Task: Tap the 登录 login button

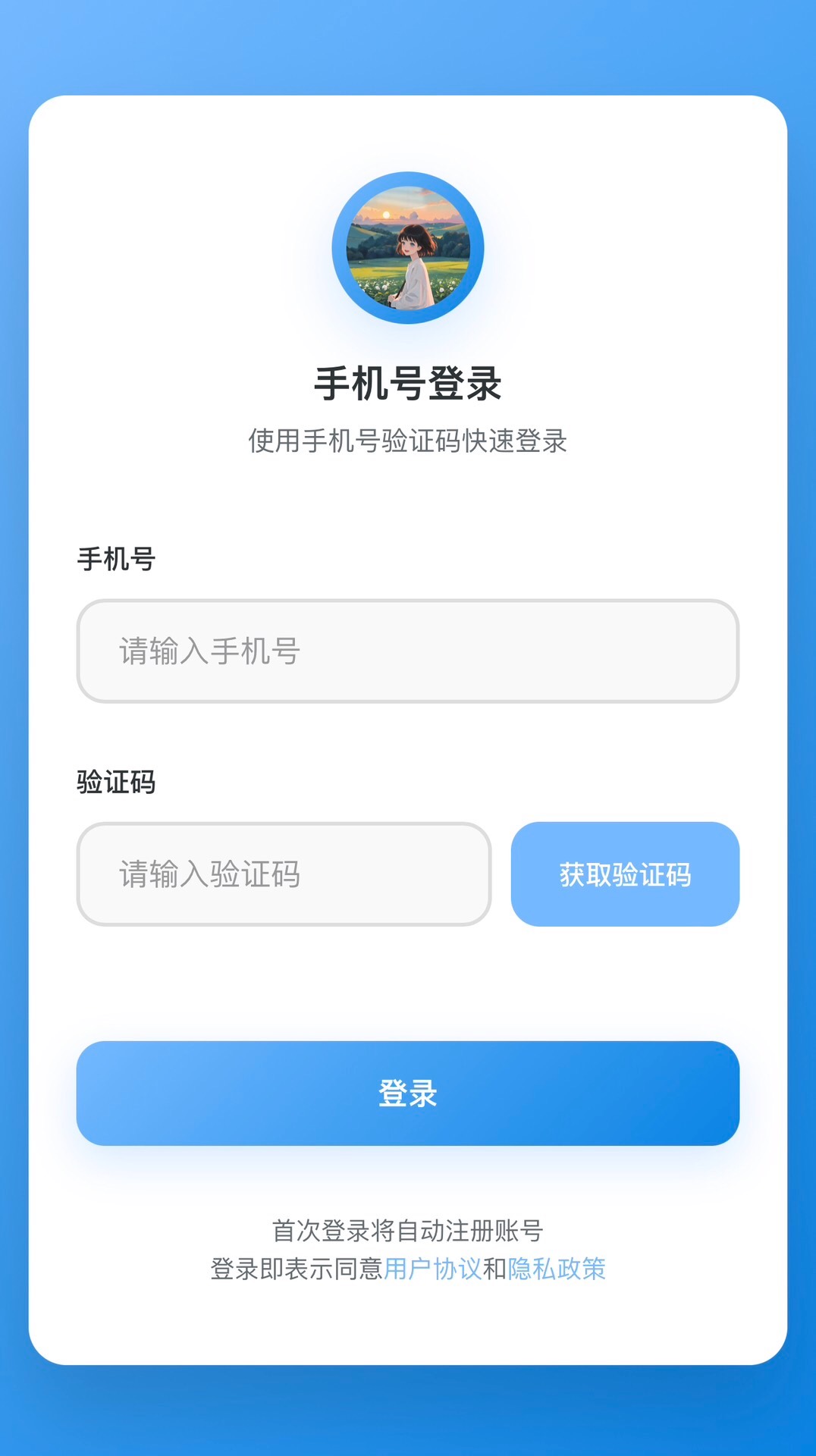Action: pos(407,1093)
